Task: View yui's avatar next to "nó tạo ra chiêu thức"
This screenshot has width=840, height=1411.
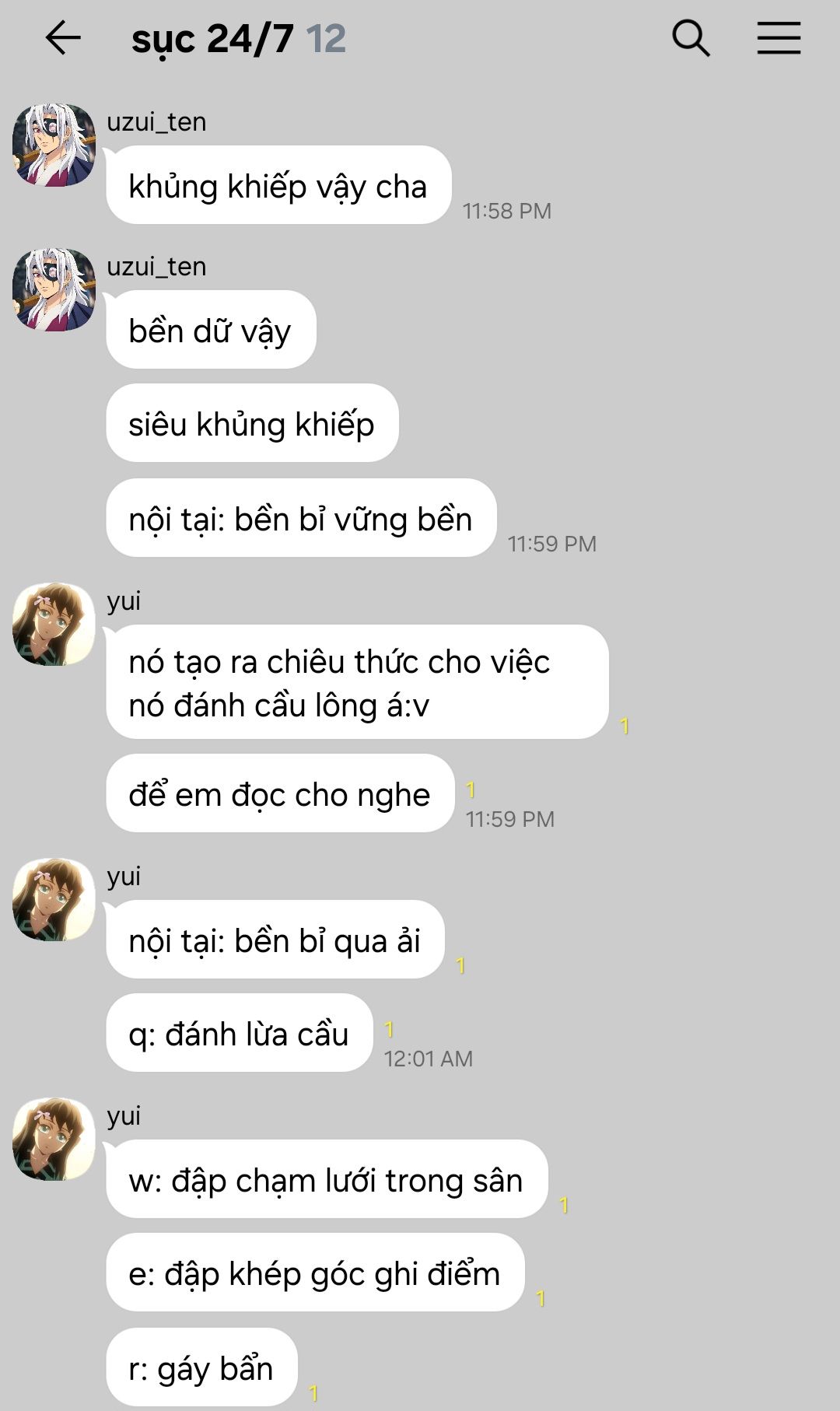Action: click(x=54, y=624)
